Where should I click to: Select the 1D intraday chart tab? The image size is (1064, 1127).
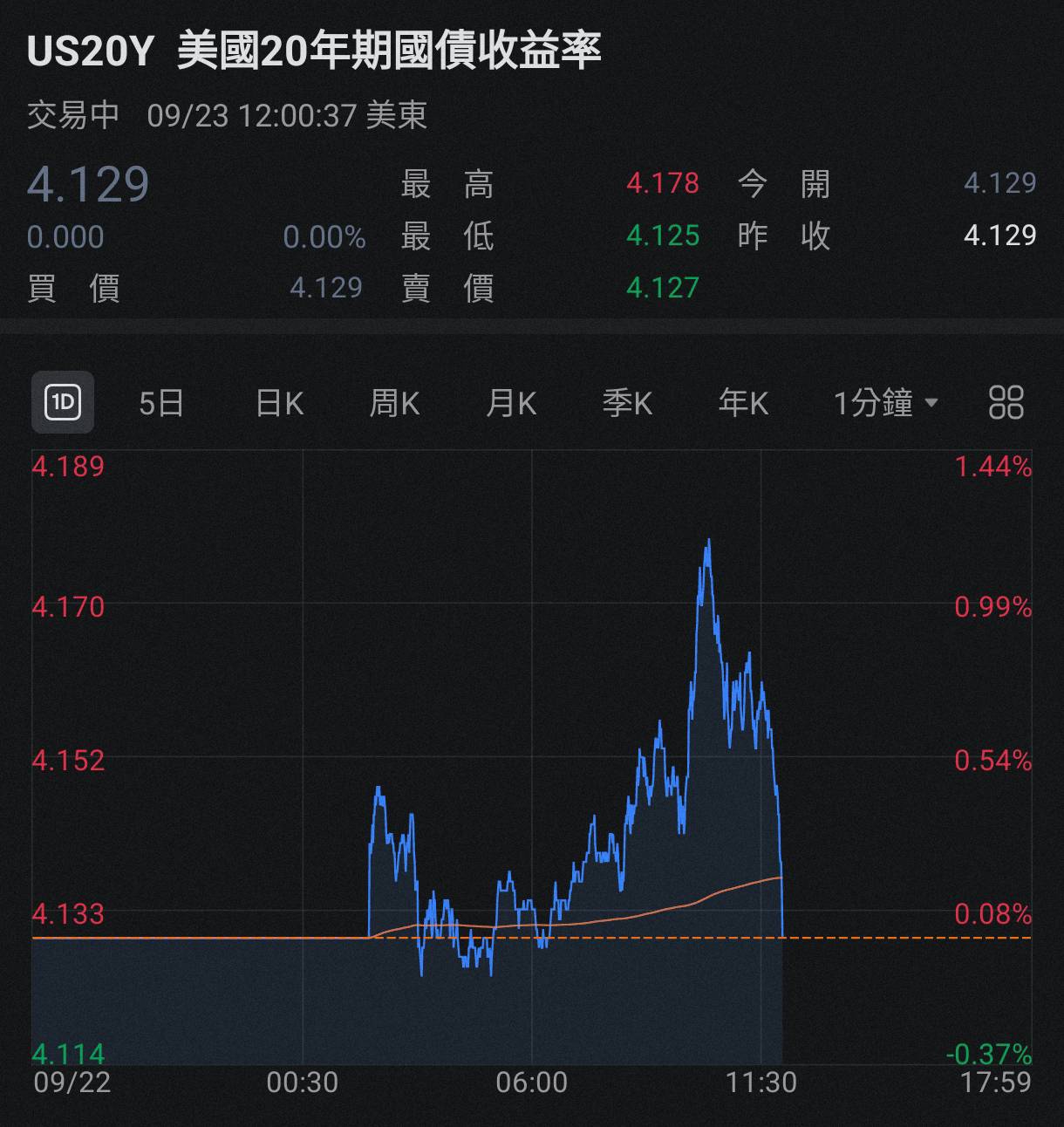[x=63, y=403]
